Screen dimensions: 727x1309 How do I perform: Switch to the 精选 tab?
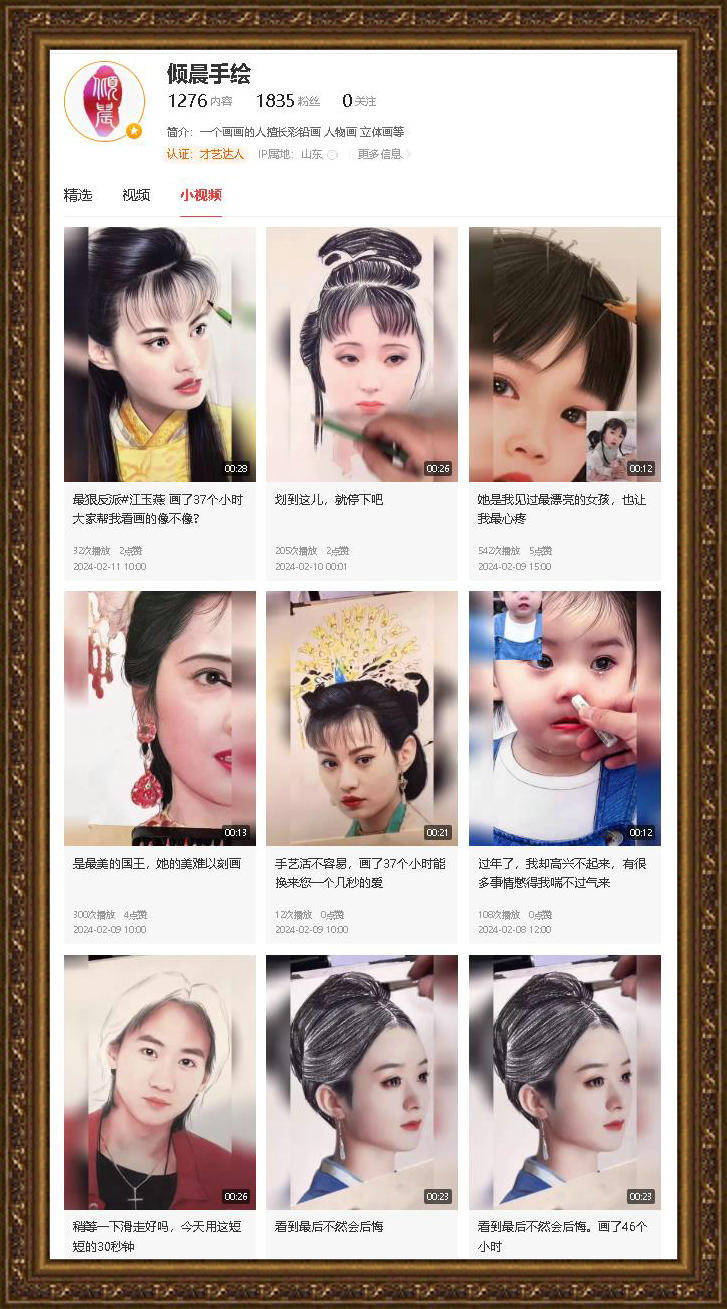point(78,195)
